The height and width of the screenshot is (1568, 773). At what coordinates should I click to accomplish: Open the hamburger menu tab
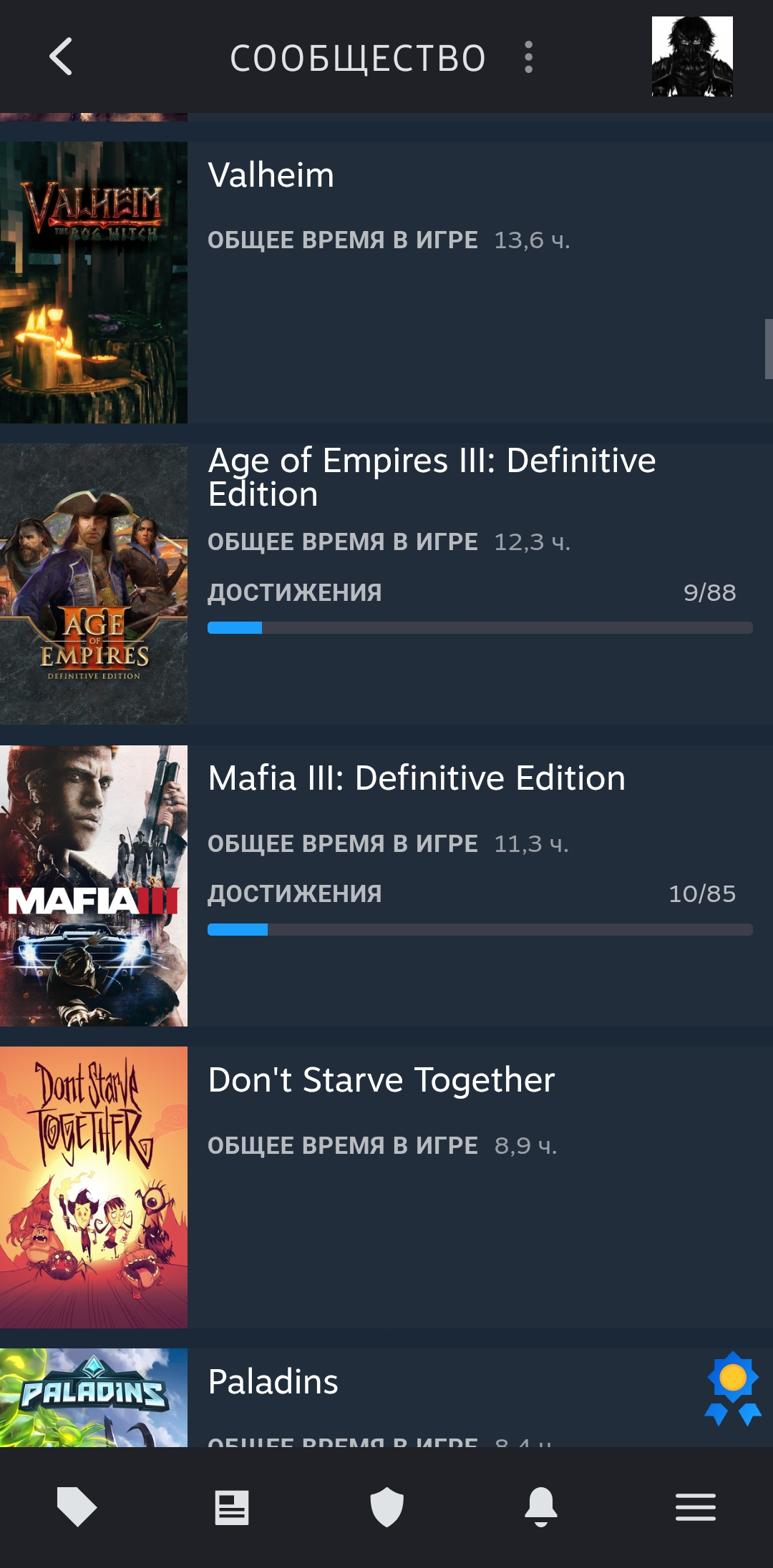pos(696,1507)
